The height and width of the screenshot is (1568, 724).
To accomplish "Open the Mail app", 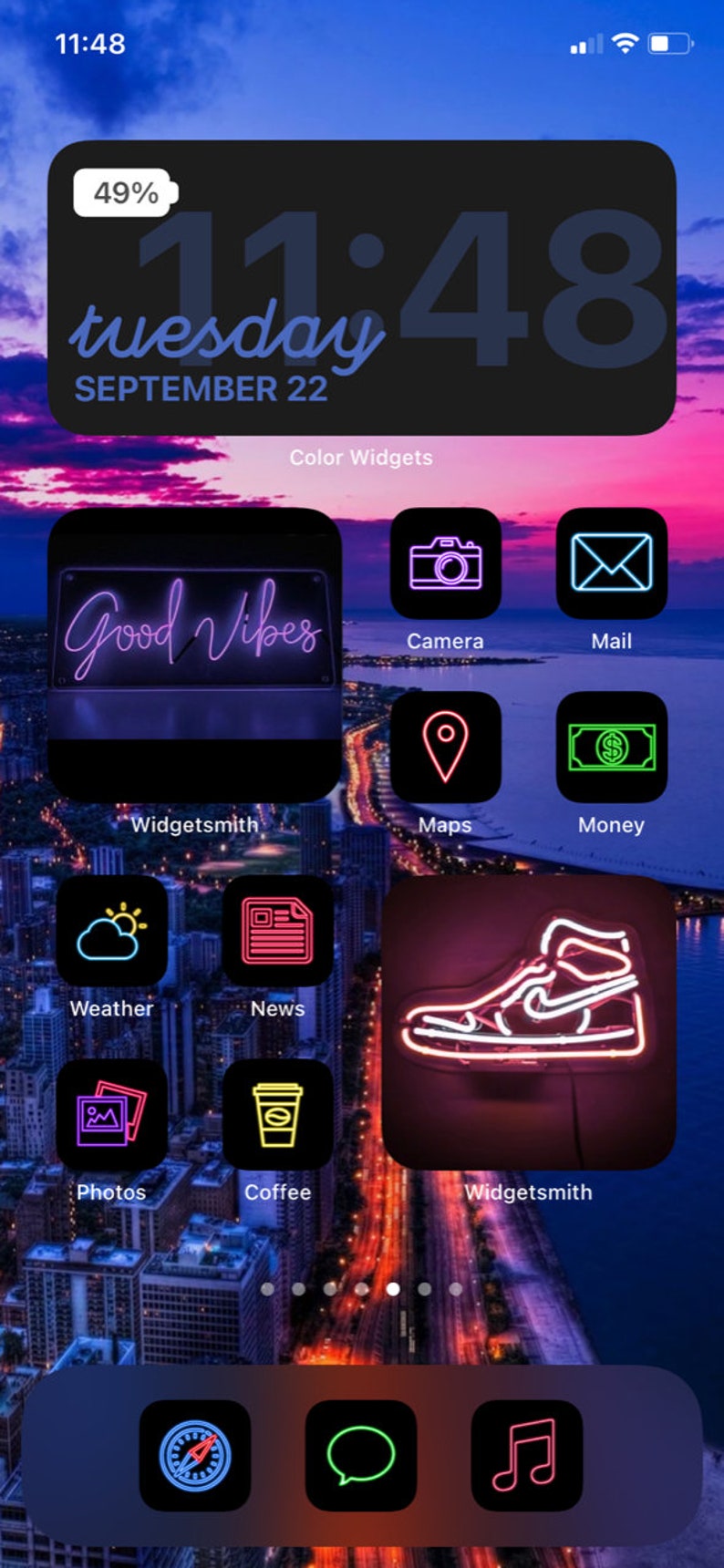I will coord(612,563).
